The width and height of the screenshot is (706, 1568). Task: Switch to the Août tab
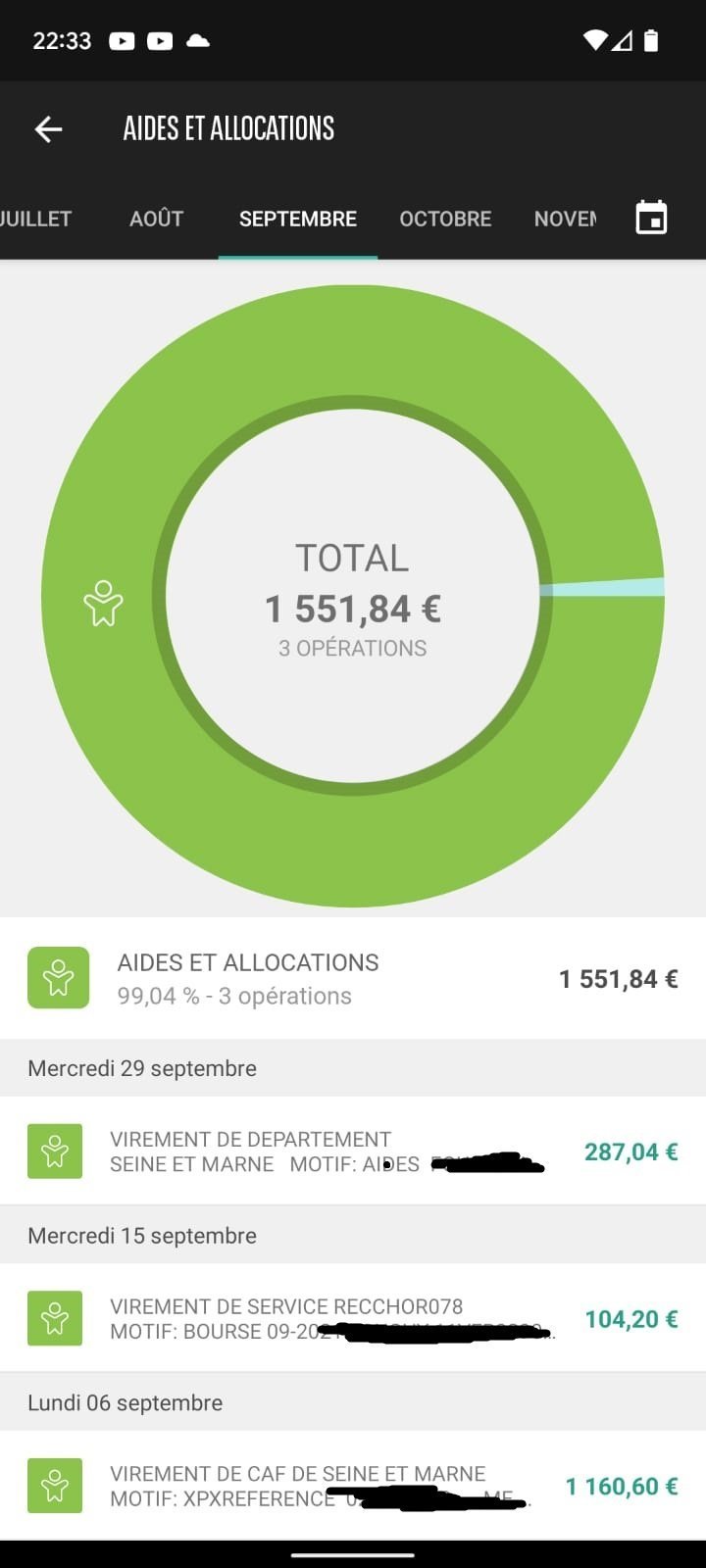156,219
